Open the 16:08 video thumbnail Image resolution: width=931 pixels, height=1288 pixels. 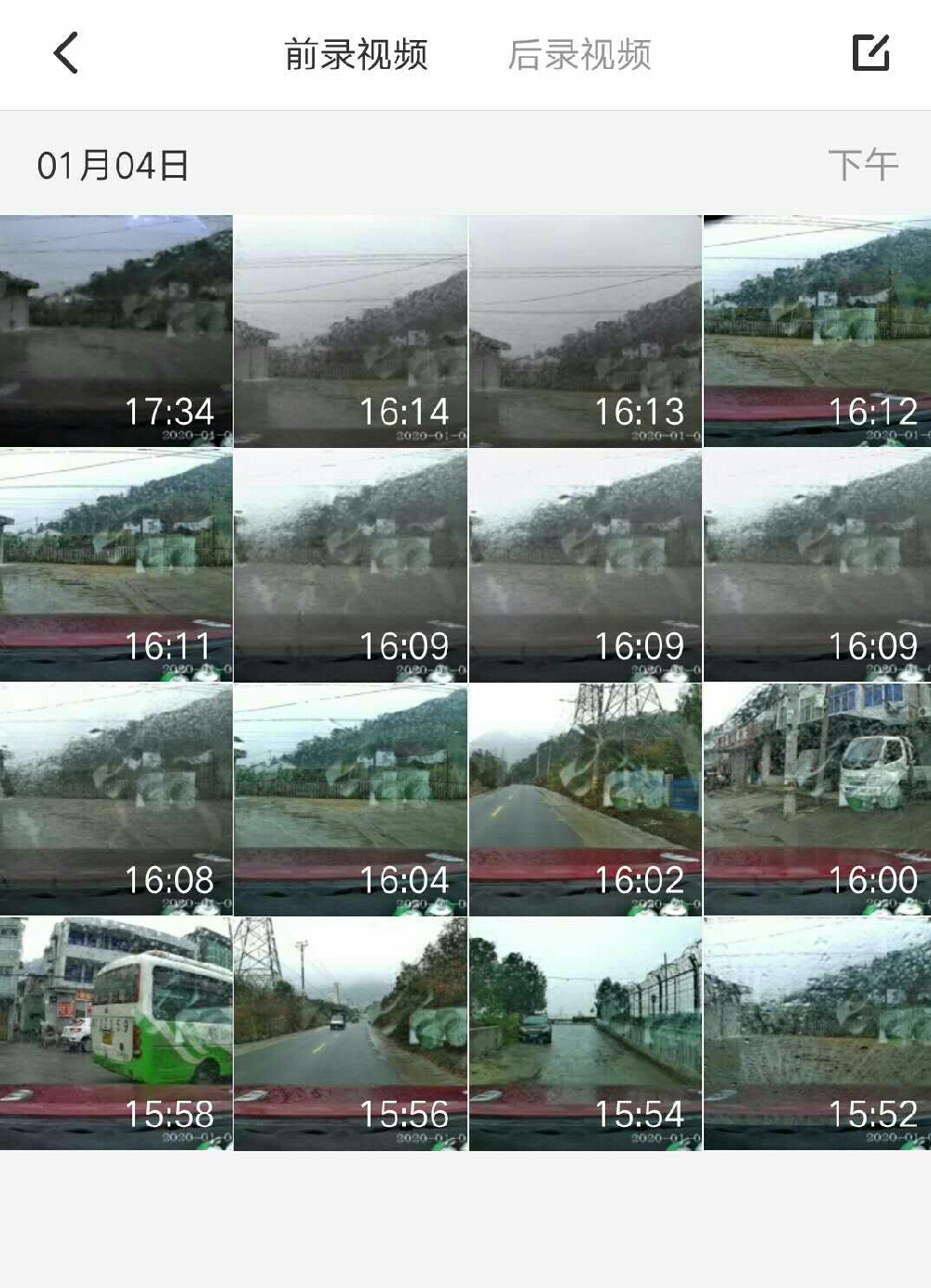click(116, 800)
